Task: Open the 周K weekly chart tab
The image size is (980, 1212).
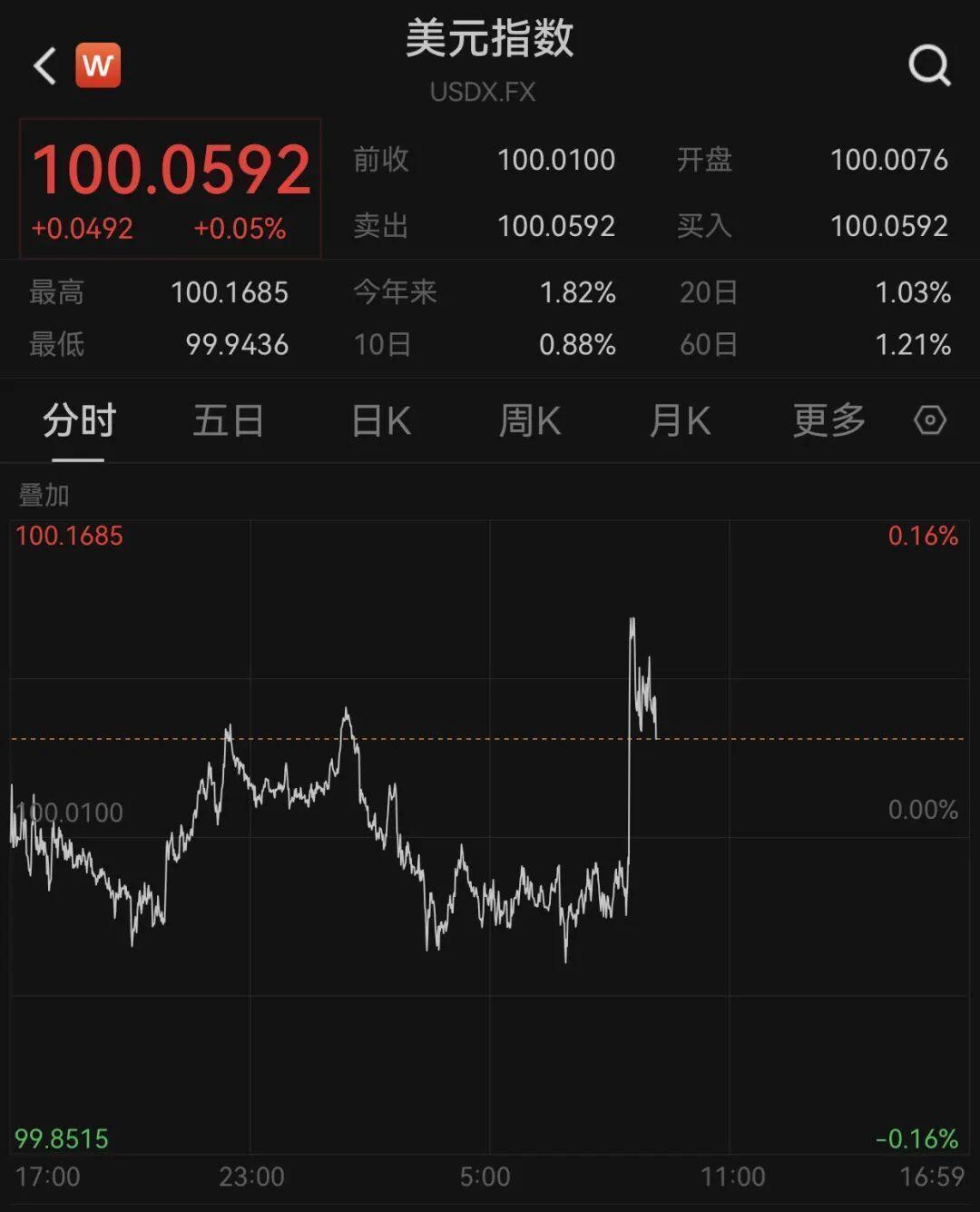Action: [x=530, y=420]
